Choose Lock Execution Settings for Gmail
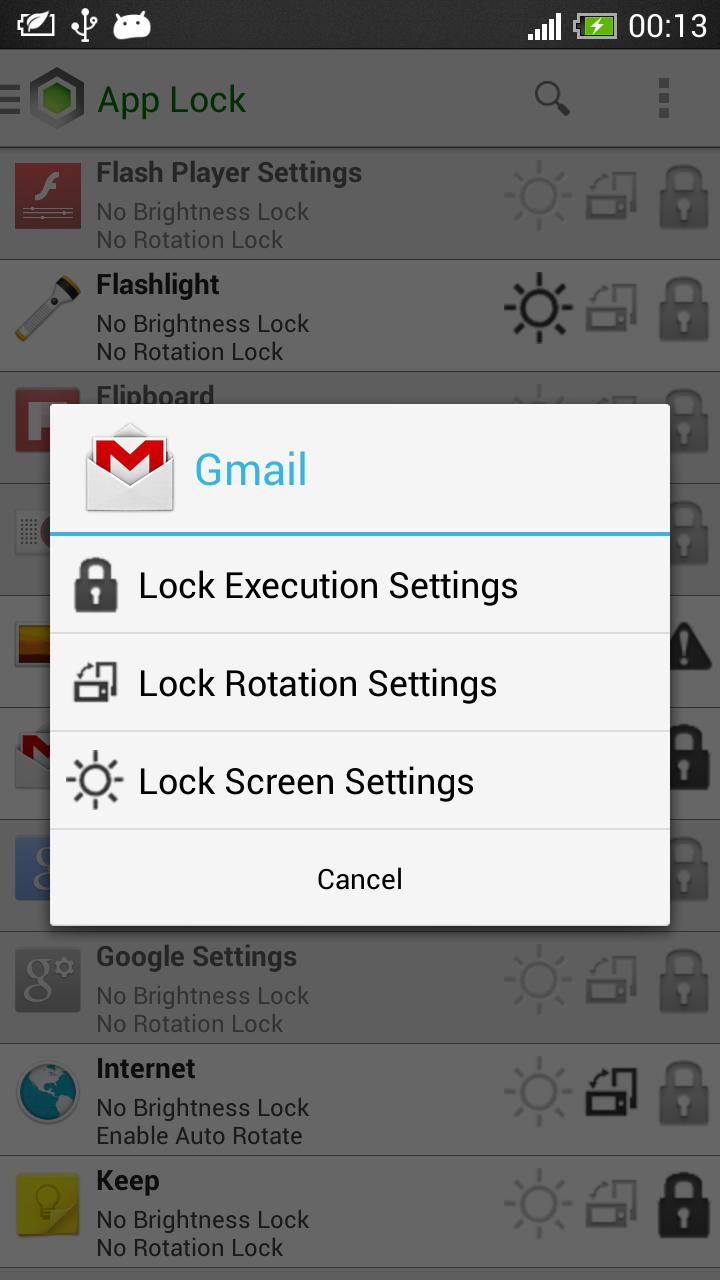This screenshot has height=1280, width=720. (x=330, y=585)
